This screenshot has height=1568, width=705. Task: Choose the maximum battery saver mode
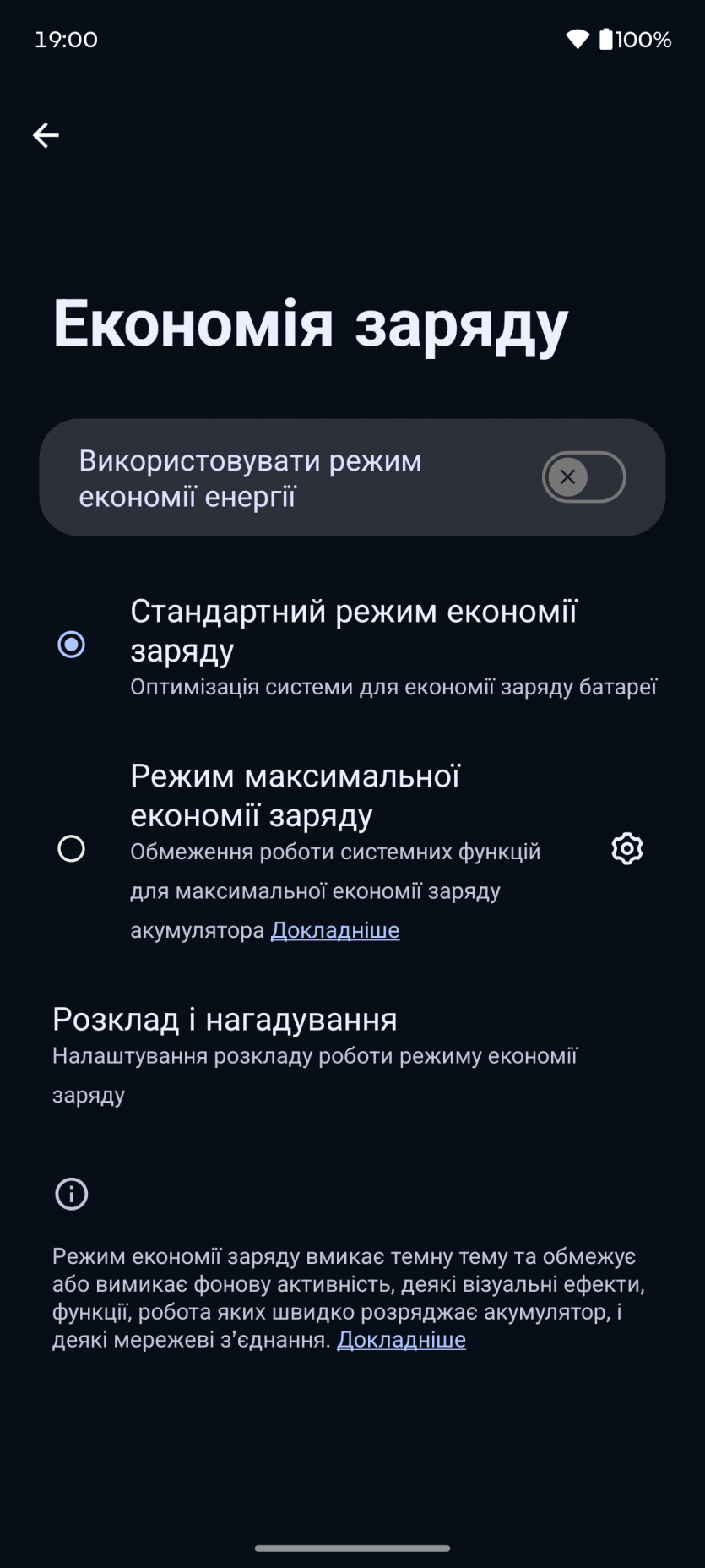click(72, 848)
